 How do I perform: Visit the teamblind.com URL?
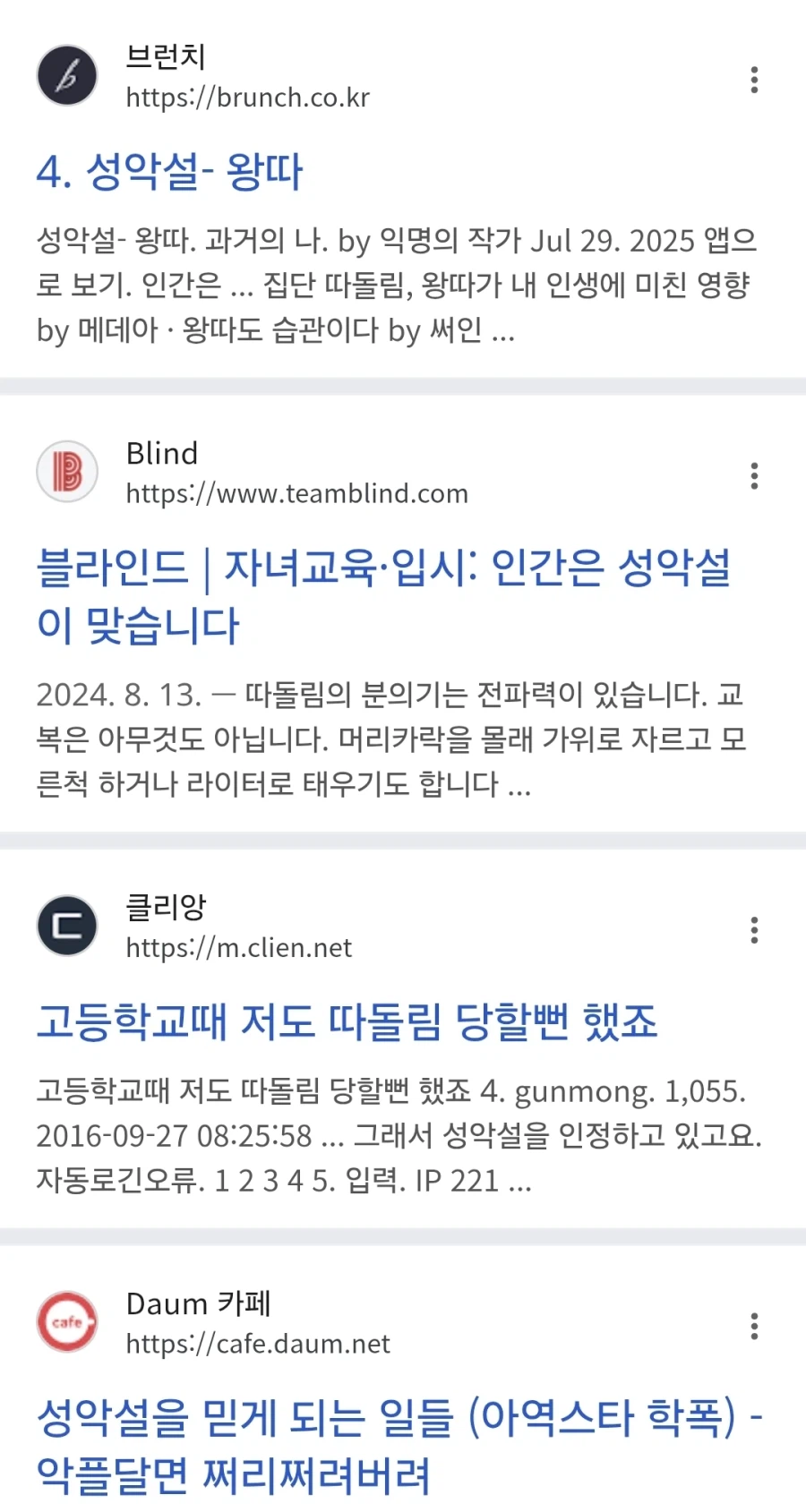(295, 492)
